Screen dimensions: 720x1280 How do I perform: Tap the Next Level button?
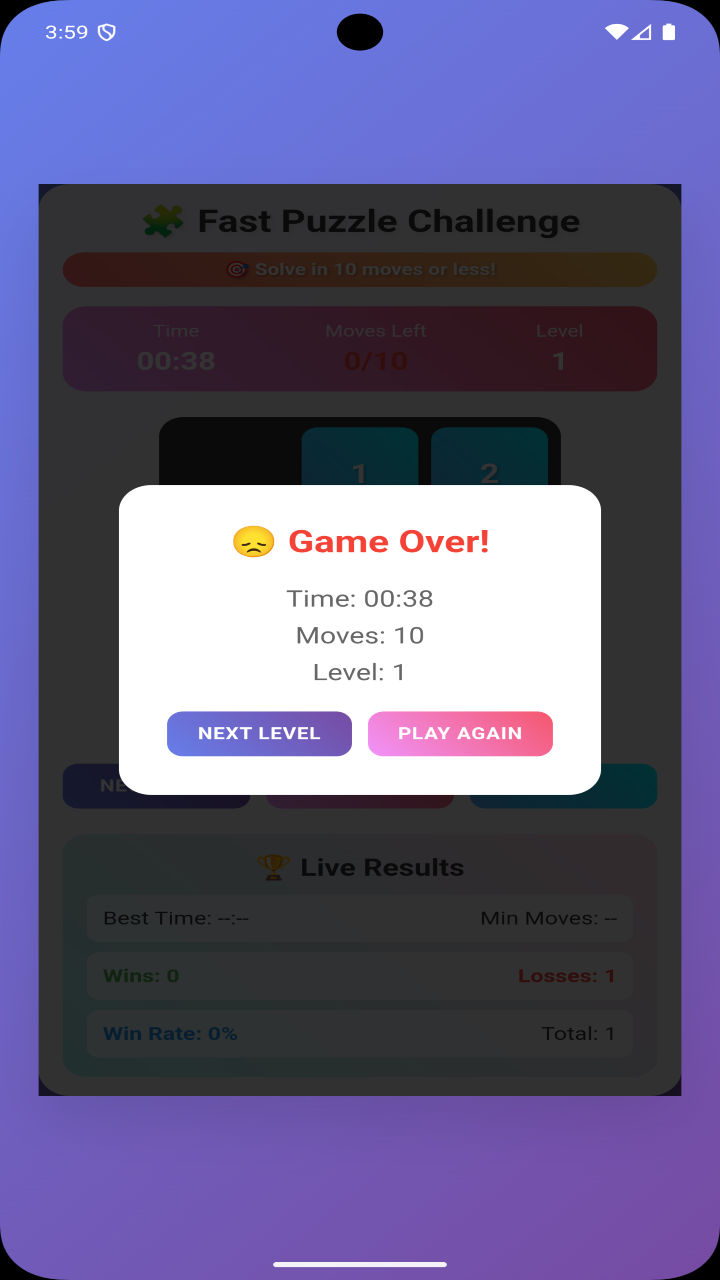[259, 733]
